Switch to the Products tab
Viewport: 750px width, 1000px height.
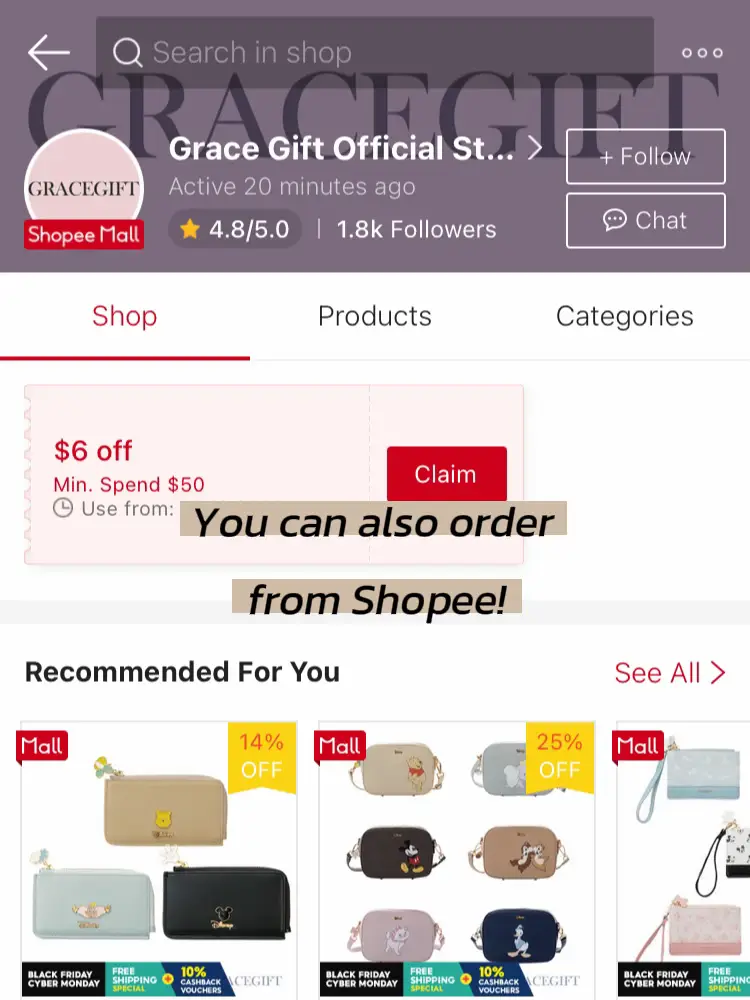coord(374,316)
